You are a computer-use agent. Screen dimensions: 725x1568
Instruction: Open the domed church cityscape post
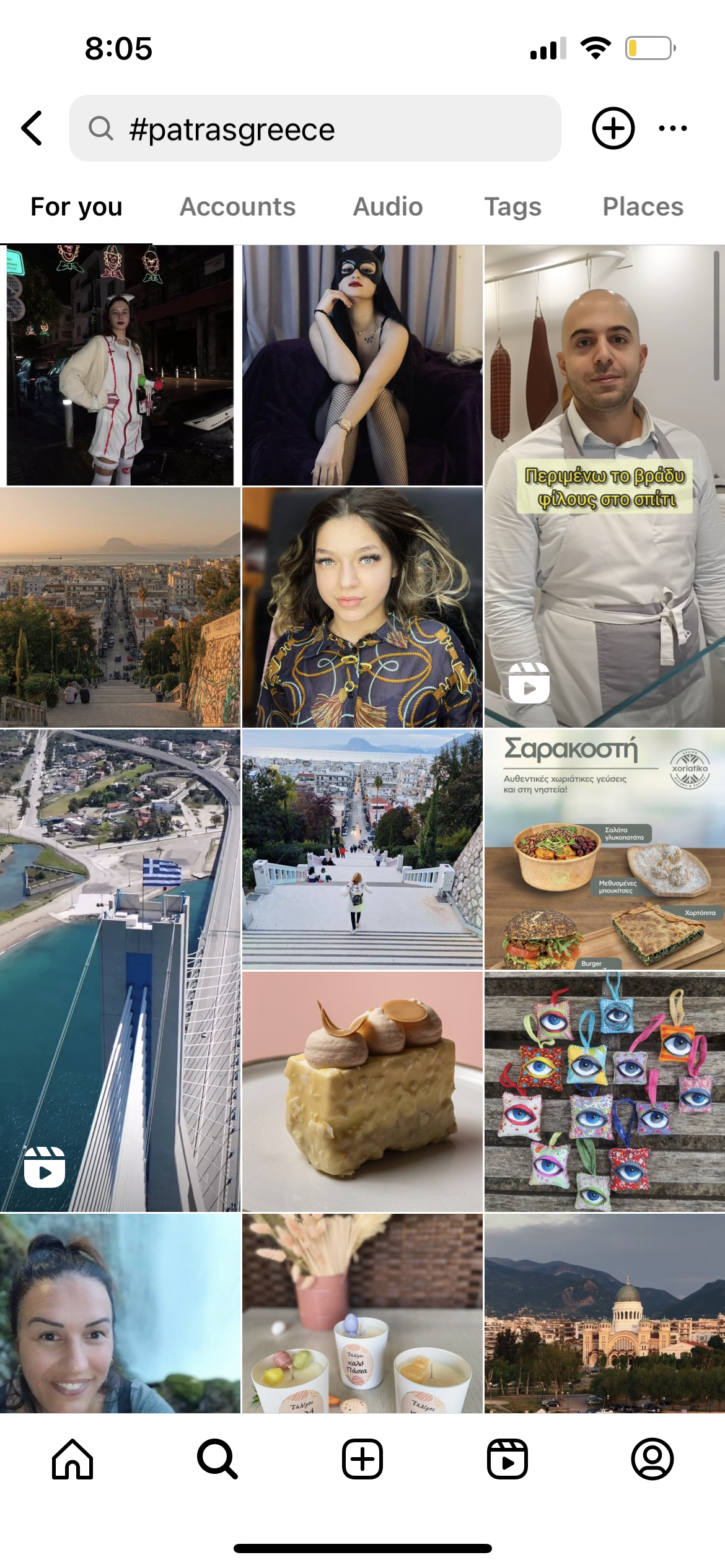pos(604,1313)
